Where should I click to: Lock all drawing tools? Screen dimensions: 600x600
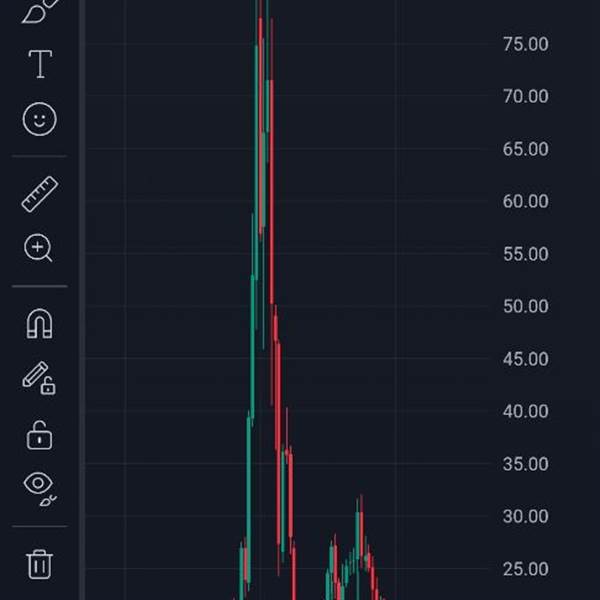(x=39, y=435)
